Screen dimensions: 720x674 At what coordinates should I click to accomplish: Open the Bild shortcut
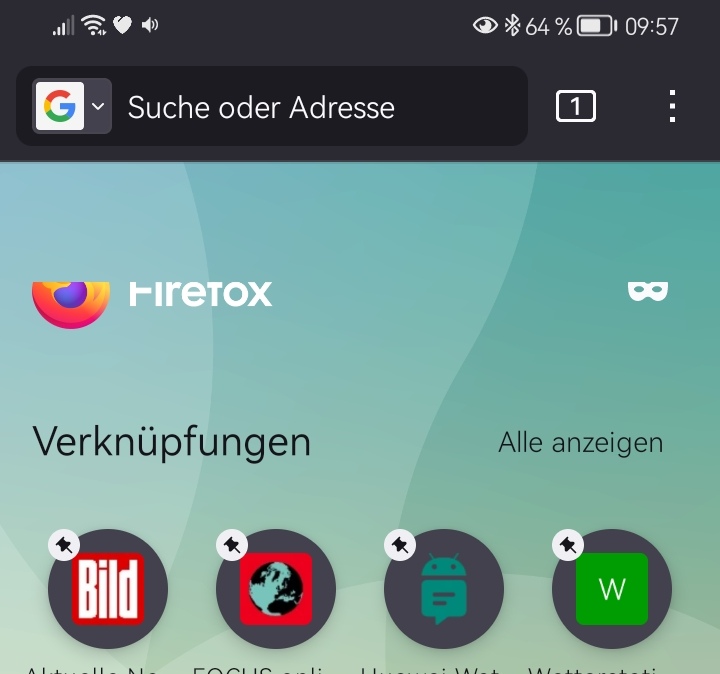(x=108, y=589)
